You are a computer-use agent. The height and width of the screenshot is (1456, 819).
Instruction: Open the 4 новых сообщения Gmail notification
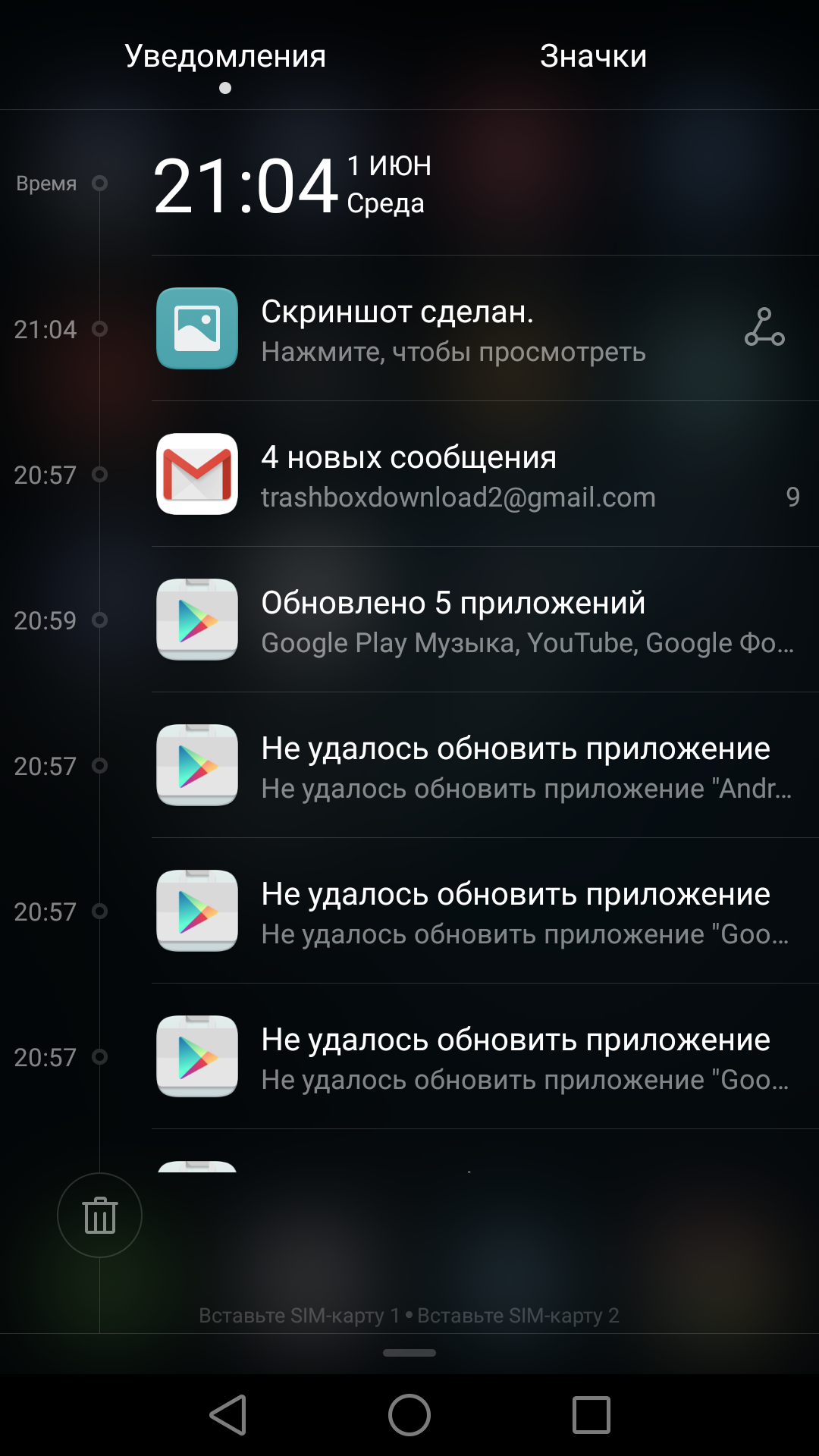pos(485,474)
